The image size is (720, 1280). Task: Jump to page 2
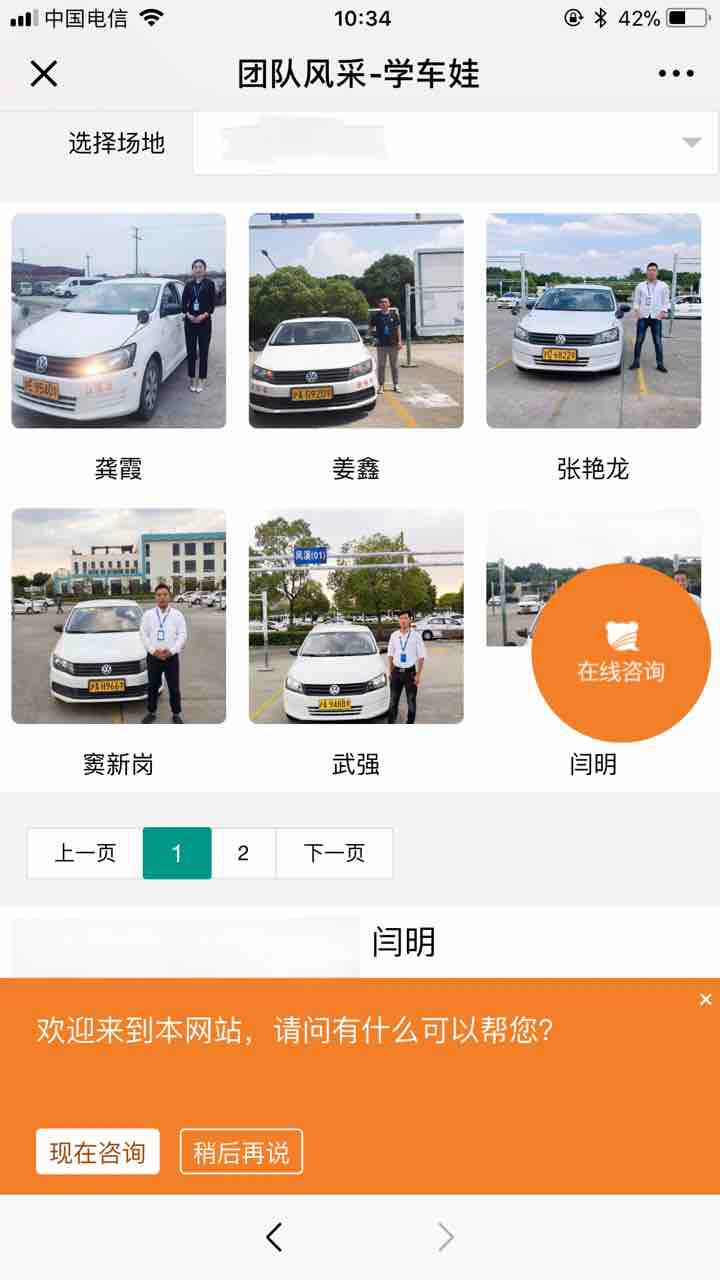[x=243, y=853]
